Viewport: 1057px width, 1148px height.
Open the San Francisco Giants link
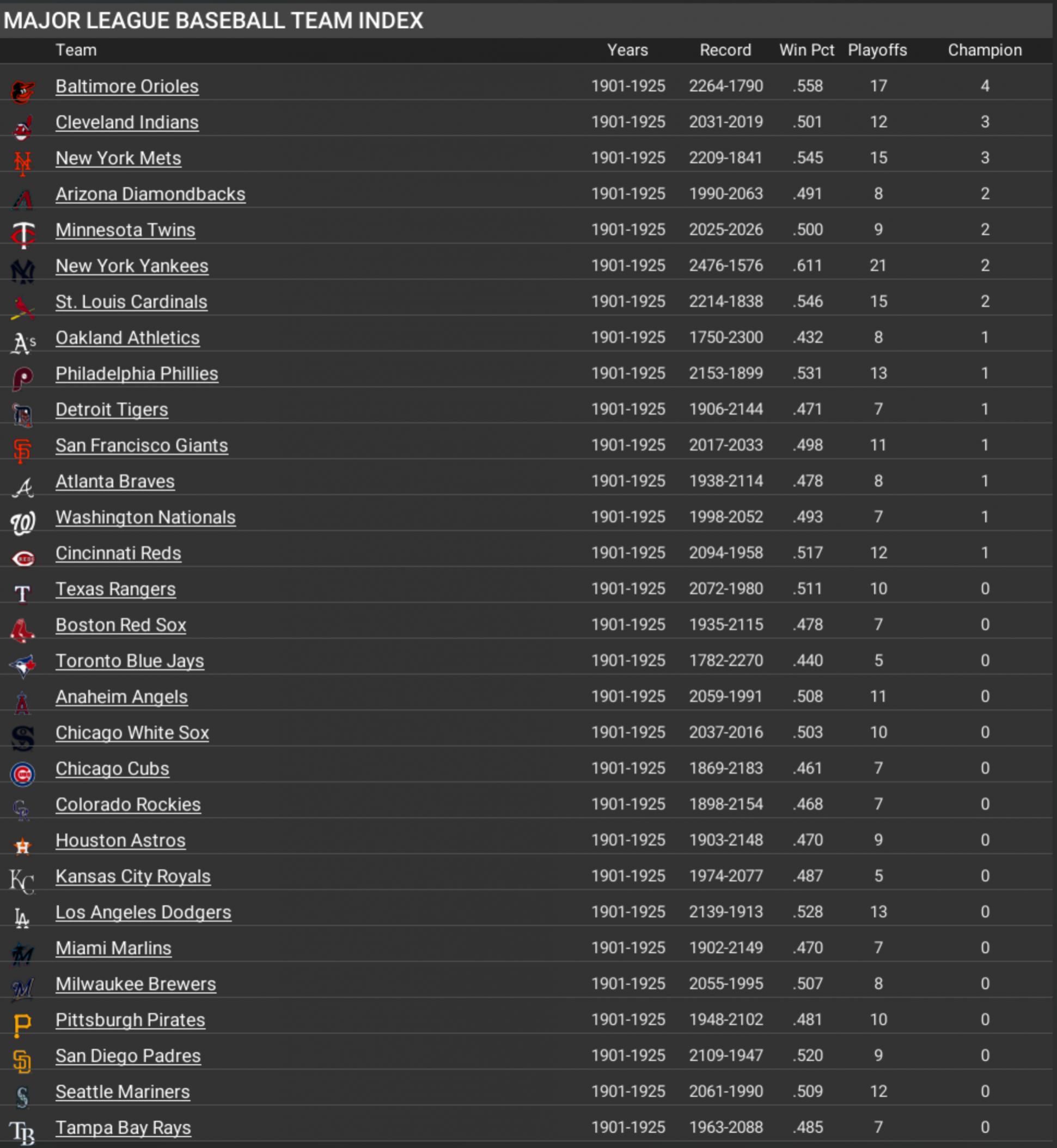pyautogui.click(x=141, y=445)
